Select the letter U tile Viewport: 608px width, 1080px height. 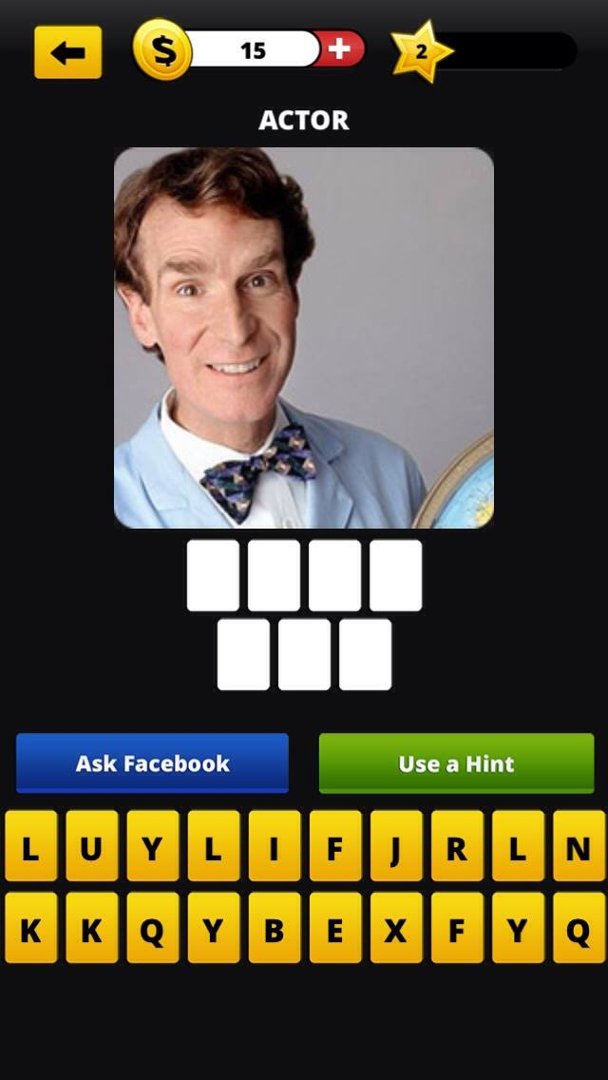[92, 846]
